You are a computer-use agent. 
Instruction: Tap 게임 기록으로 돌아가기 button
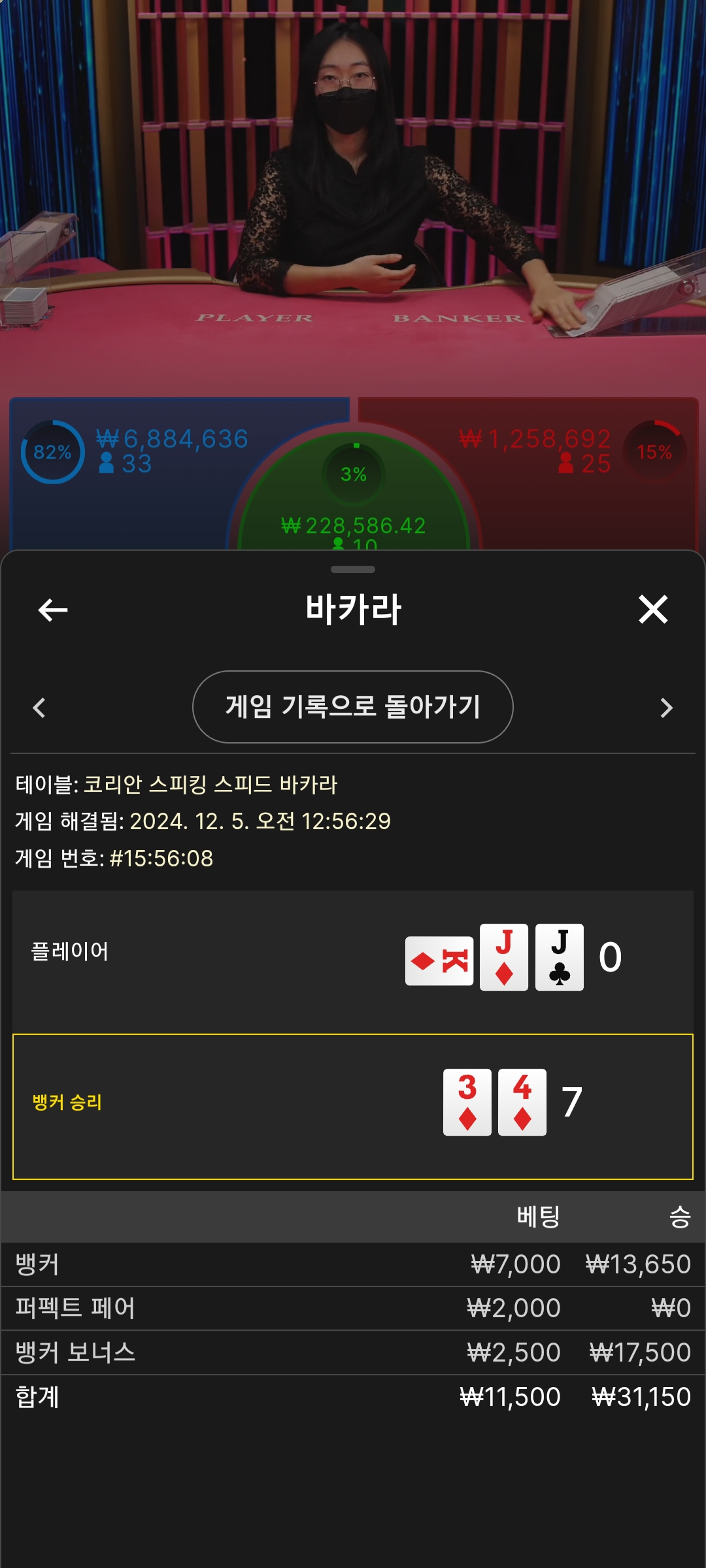coord(353,707)
